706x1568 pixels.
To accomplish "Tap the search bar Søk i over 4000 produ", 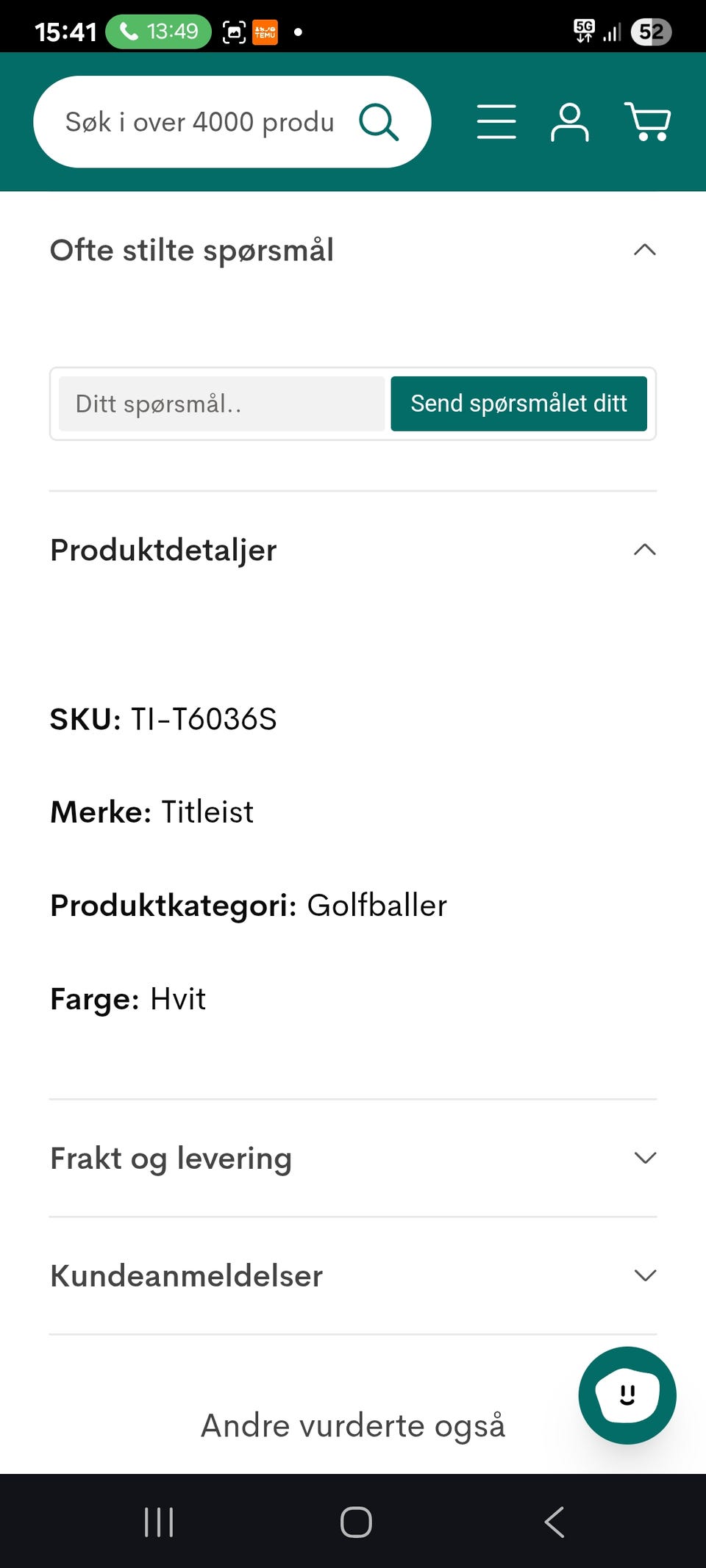I will click(199, 121).
